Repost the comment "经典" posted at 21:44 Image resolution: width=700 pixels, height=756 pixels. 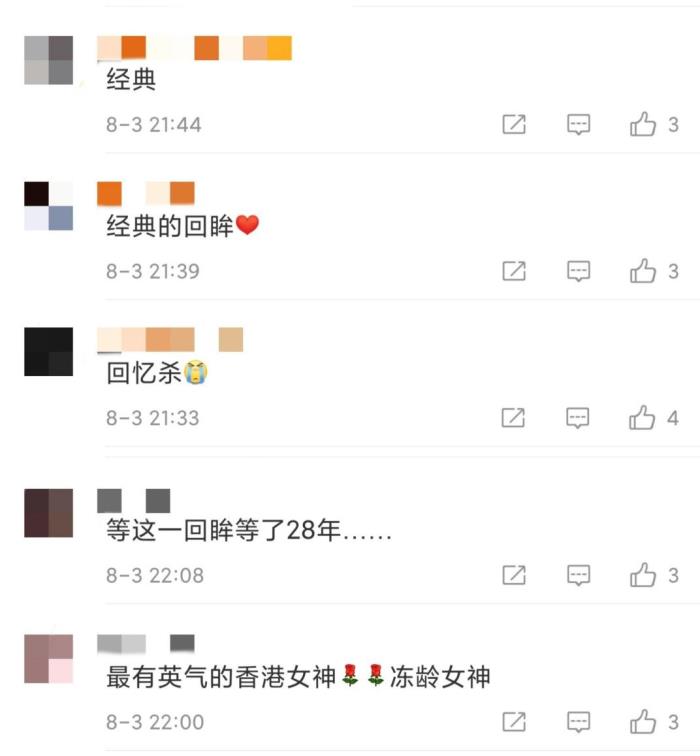(514, 125)
